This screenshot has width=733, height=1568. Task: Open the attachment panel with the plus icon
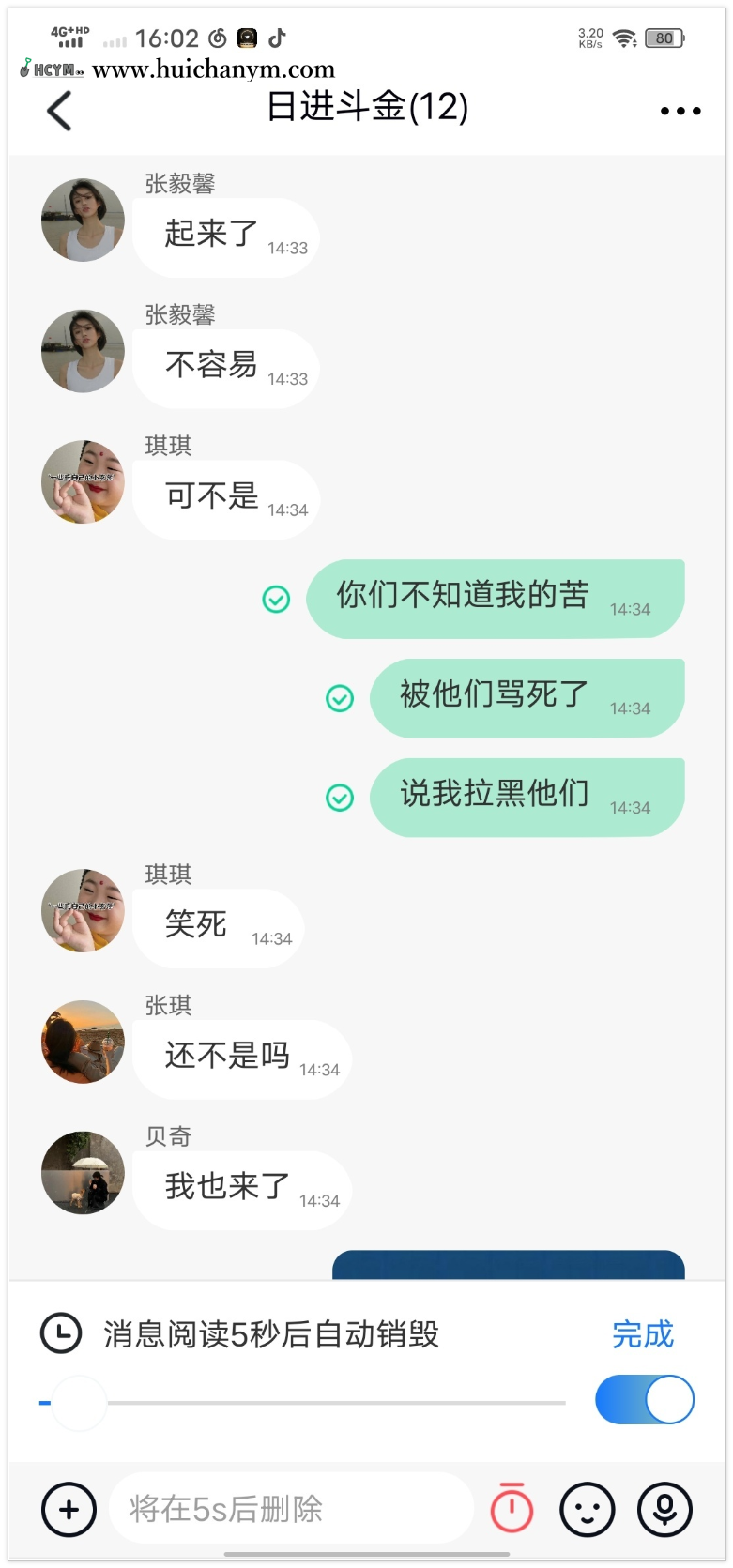68,1509
